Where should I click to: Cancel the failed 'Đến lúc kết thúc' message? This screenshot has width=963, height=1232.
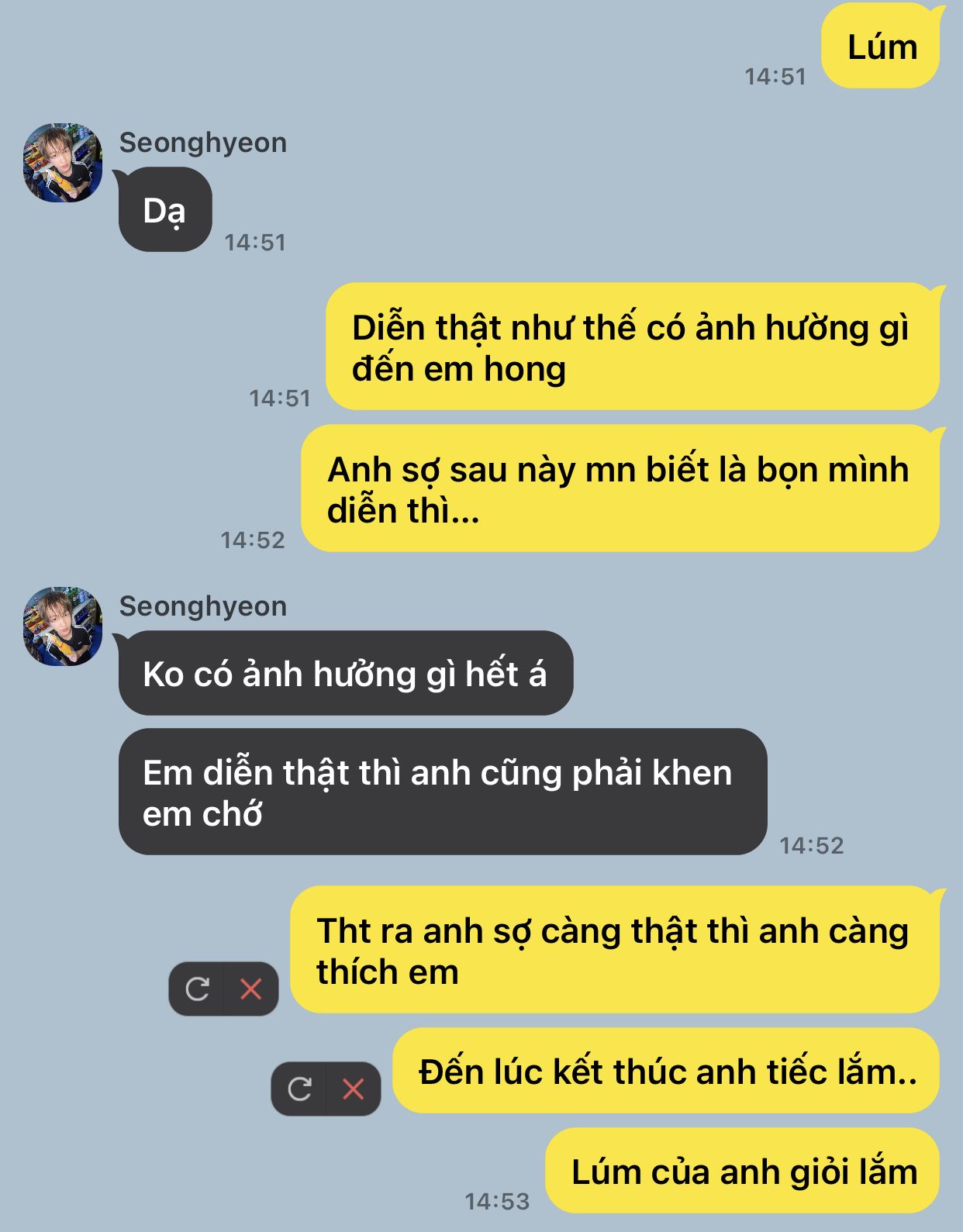click(x=354, y=1089)
